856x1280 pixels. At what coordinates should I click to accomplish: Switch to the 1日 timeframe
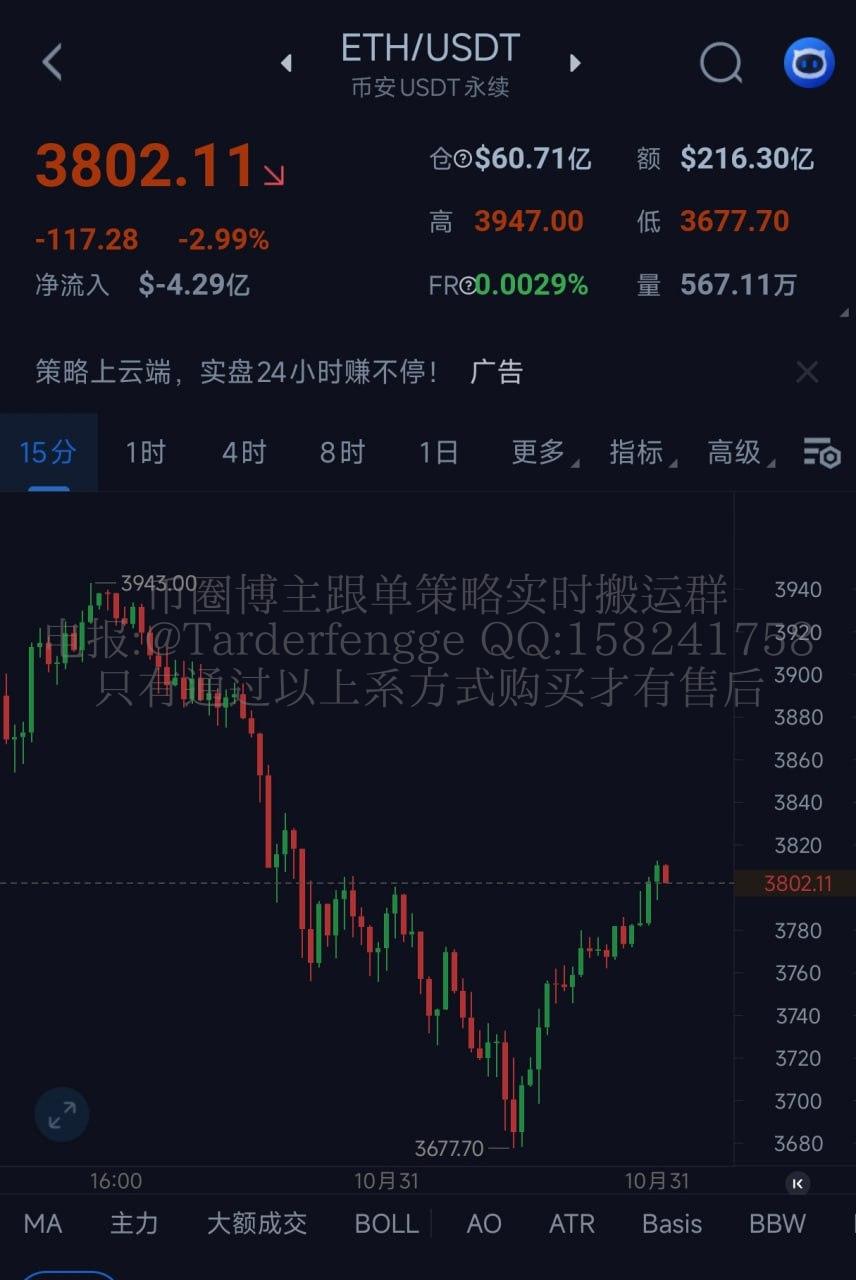[438, 452]
